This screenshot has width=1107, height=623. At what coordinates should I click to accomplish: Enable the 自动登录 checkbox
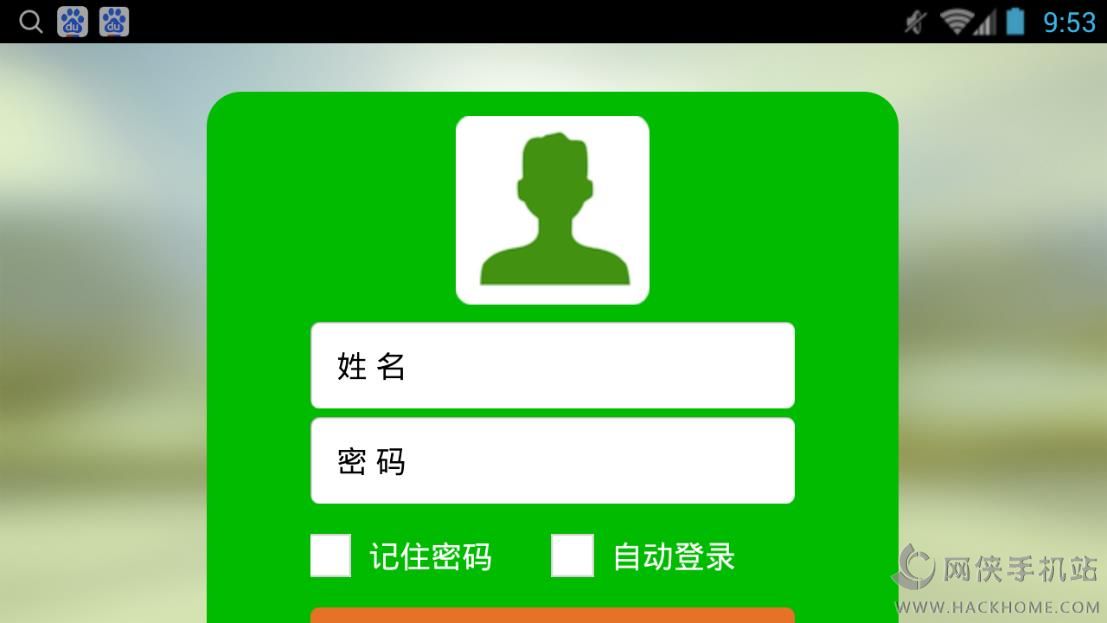click(x=572, y=556)
